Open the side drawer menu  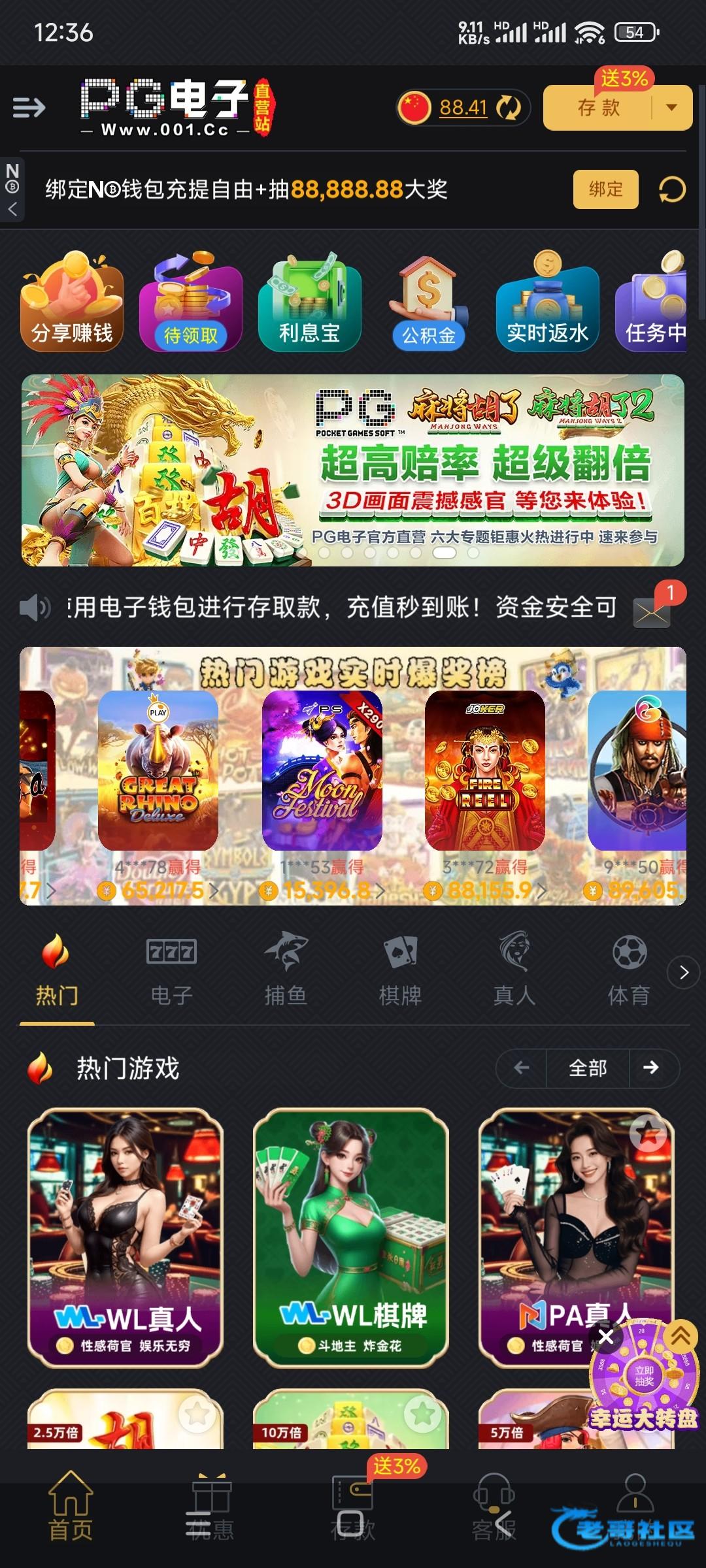pyautogui.click(x=29, y=107)
